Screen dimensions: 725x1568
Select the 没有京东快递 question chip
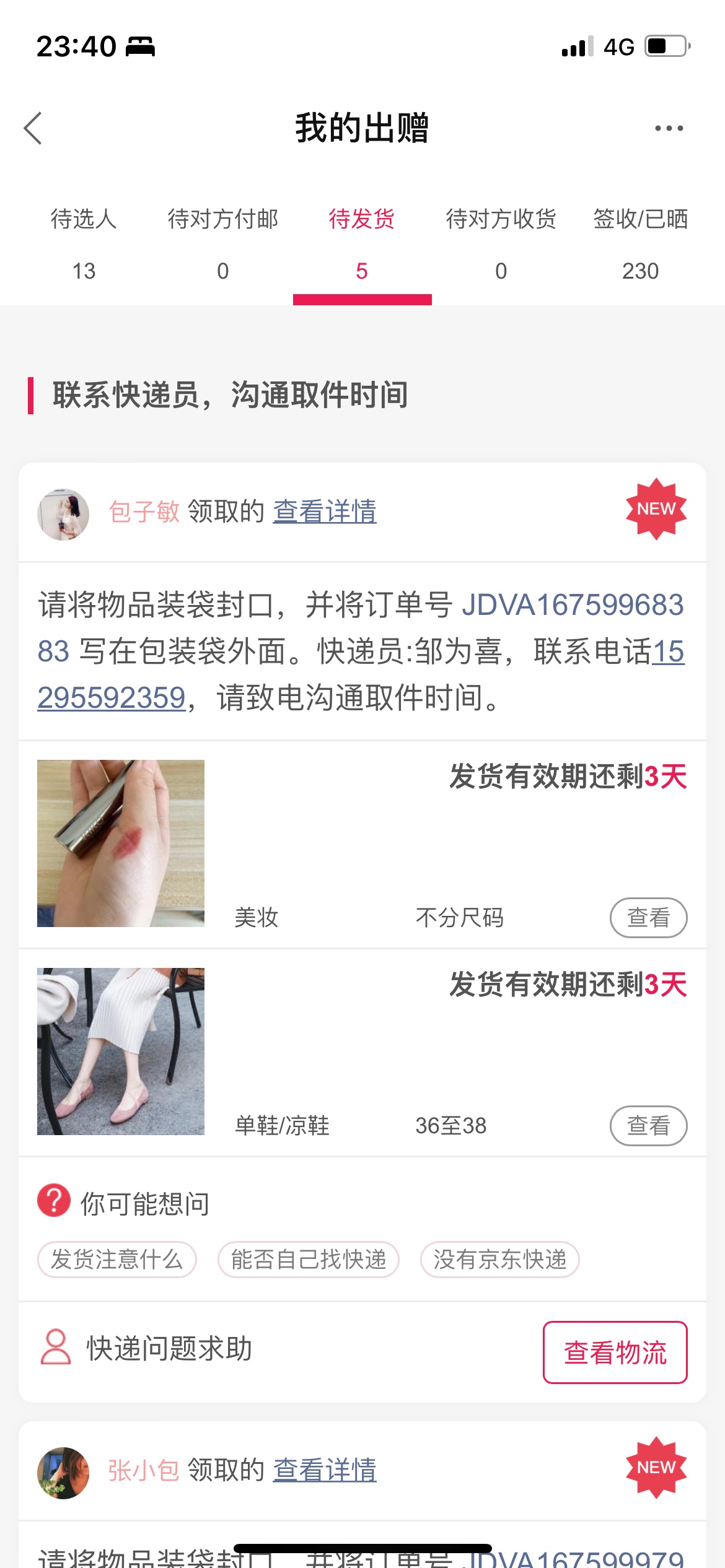point(499,1259)
